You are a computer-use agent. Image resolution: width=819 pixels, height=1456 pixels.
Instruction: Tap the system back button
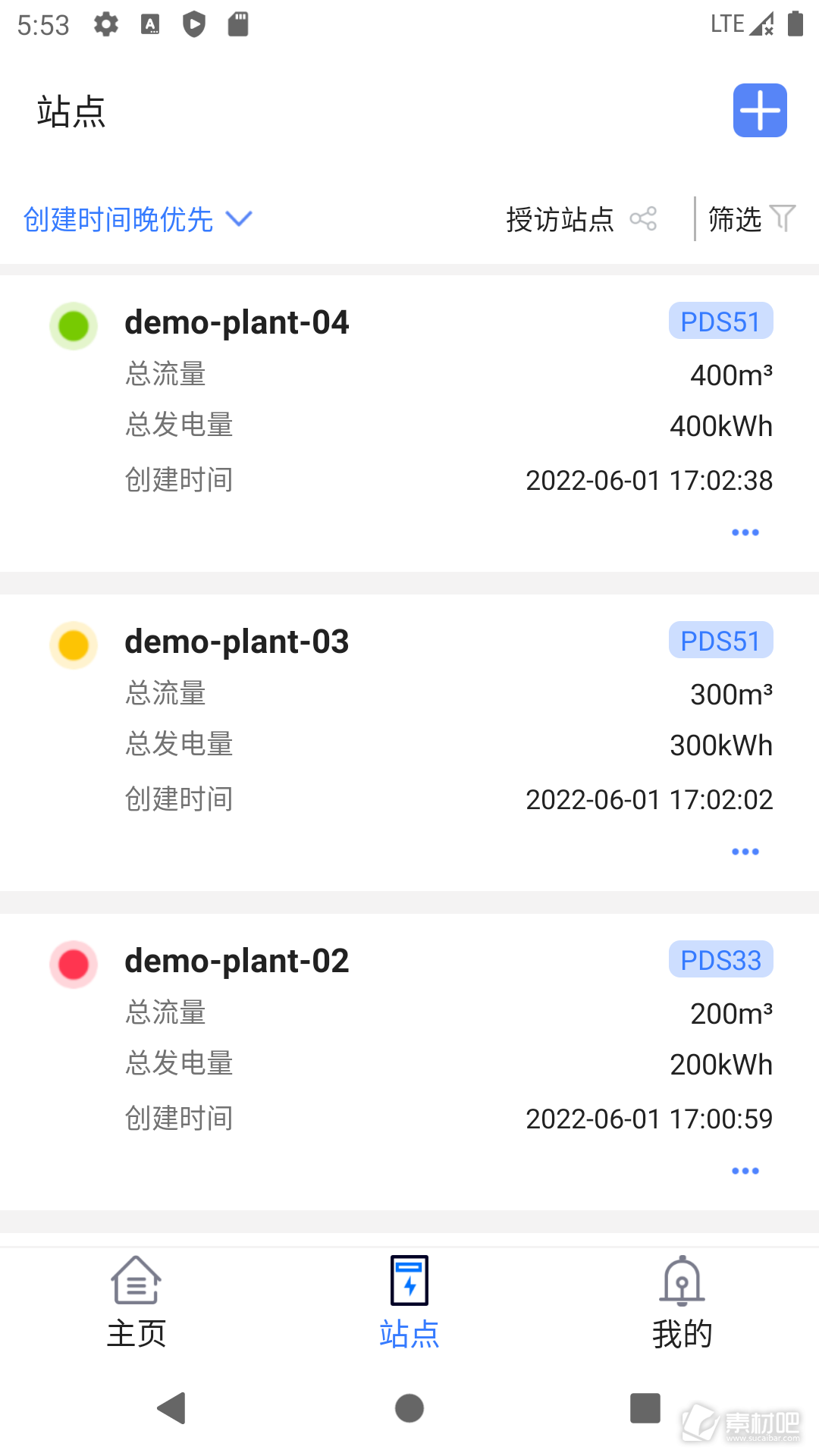click(x=172, y=1408)
